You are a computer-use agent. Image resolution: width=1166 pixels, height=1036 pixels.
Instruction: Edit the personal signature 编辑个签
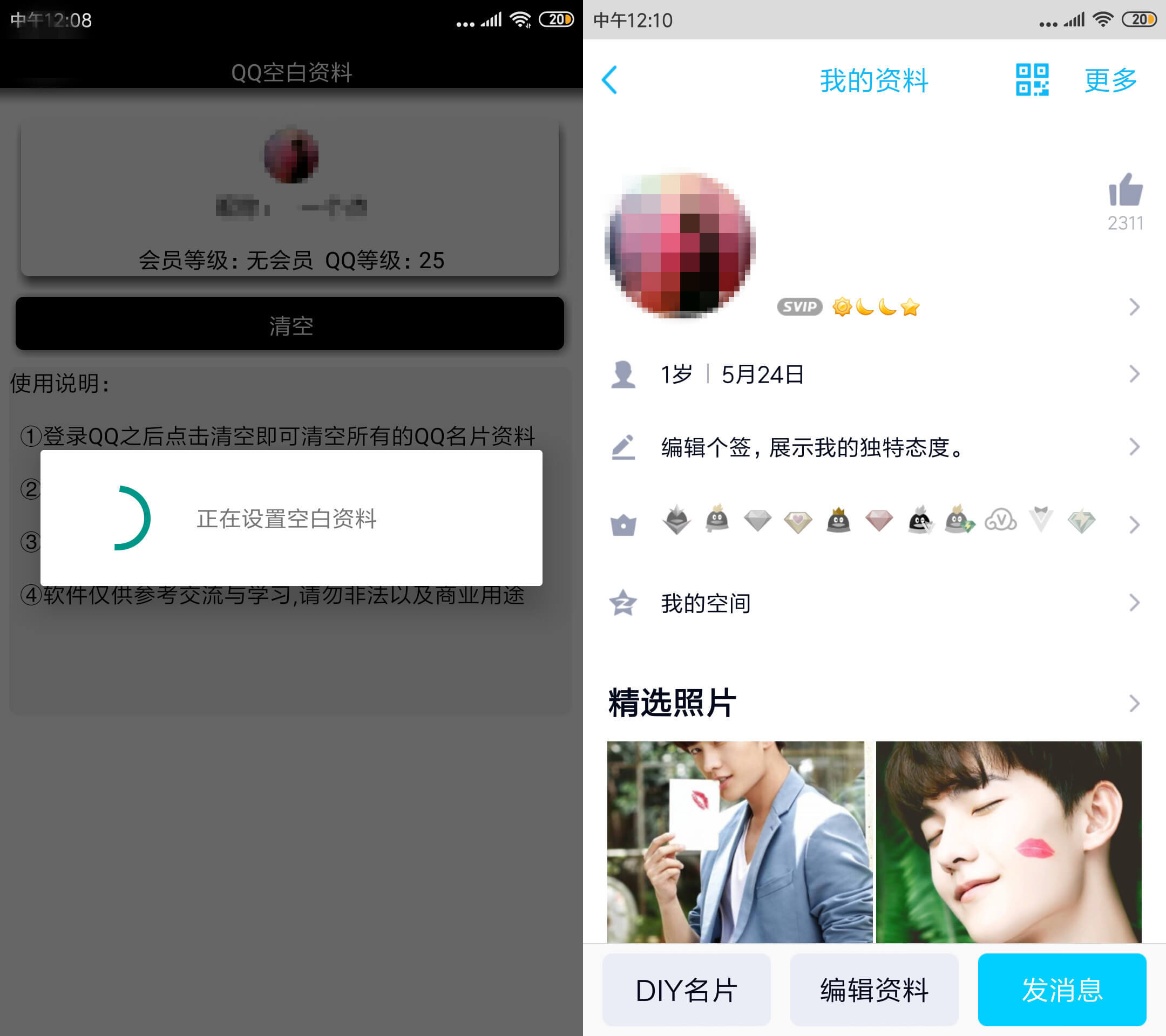[x=873, y=447]
